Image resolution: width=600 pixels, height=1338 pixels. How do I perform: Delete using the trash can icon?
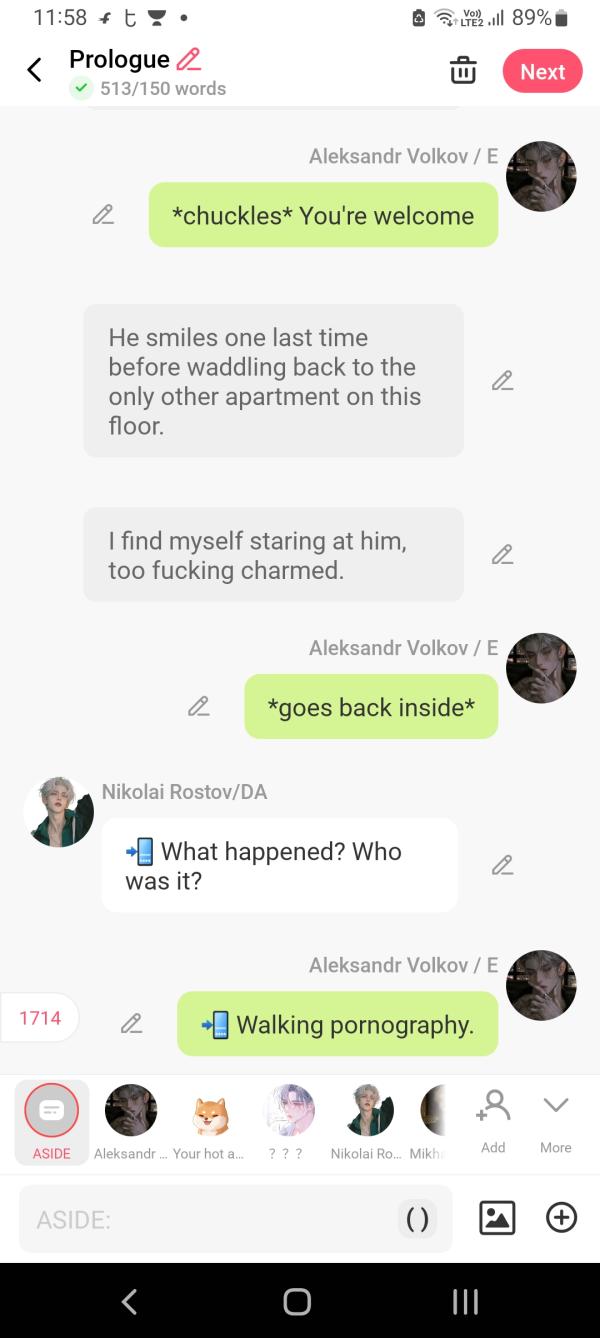(x=463, y=71)
